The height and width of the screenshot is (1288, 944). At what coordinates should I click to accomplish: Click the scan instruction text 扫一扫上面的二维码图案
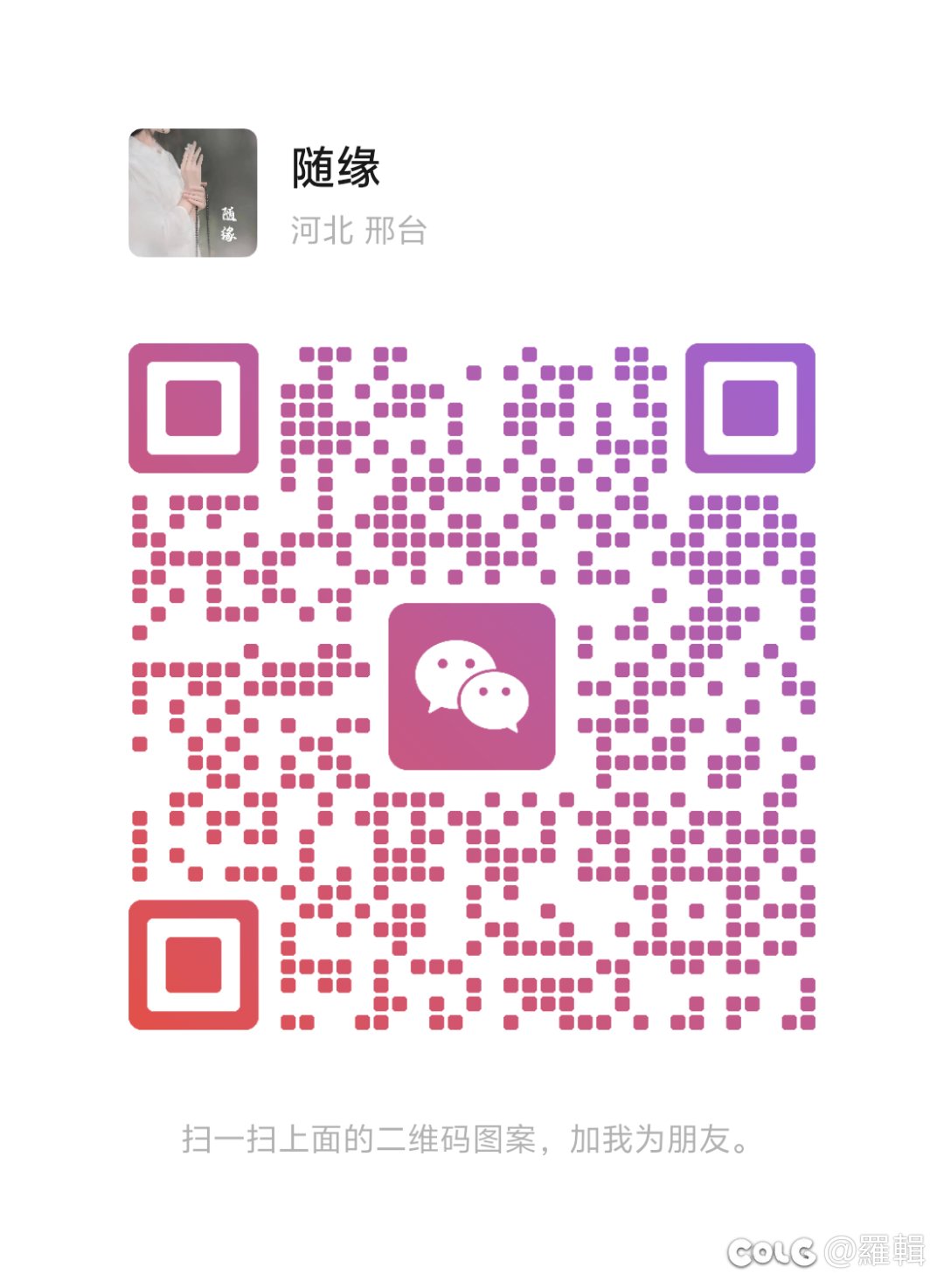point(367,1138)
